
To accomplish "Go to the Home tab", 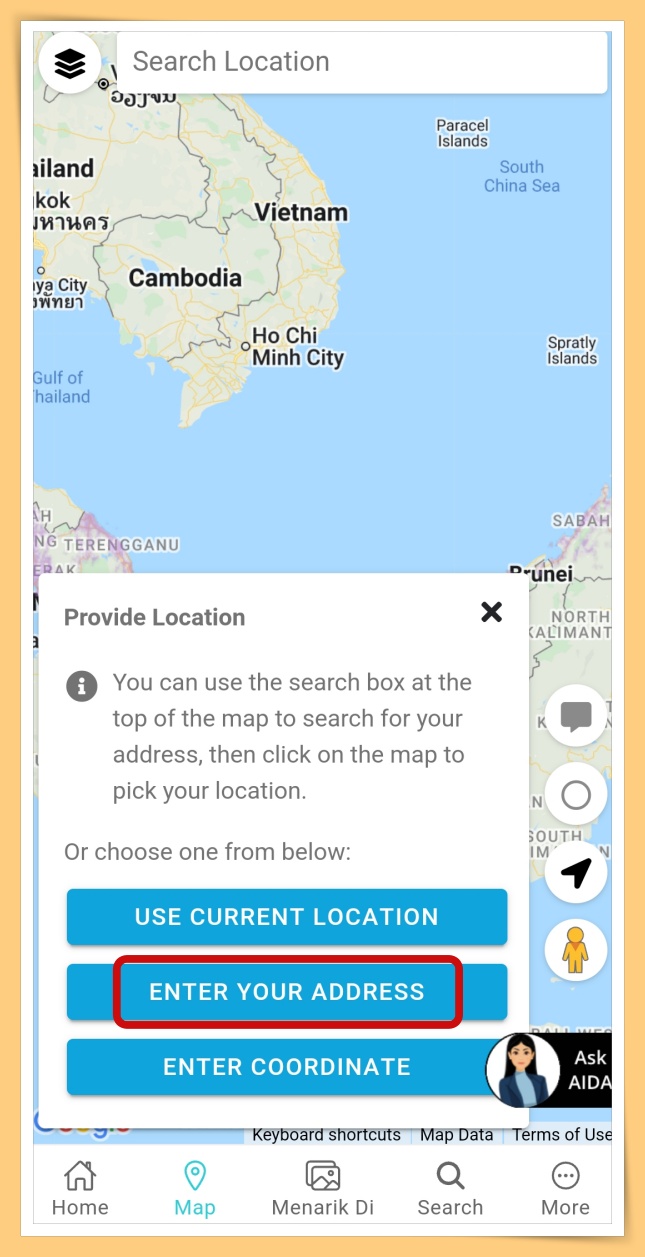I will (x=80, y=1189).
